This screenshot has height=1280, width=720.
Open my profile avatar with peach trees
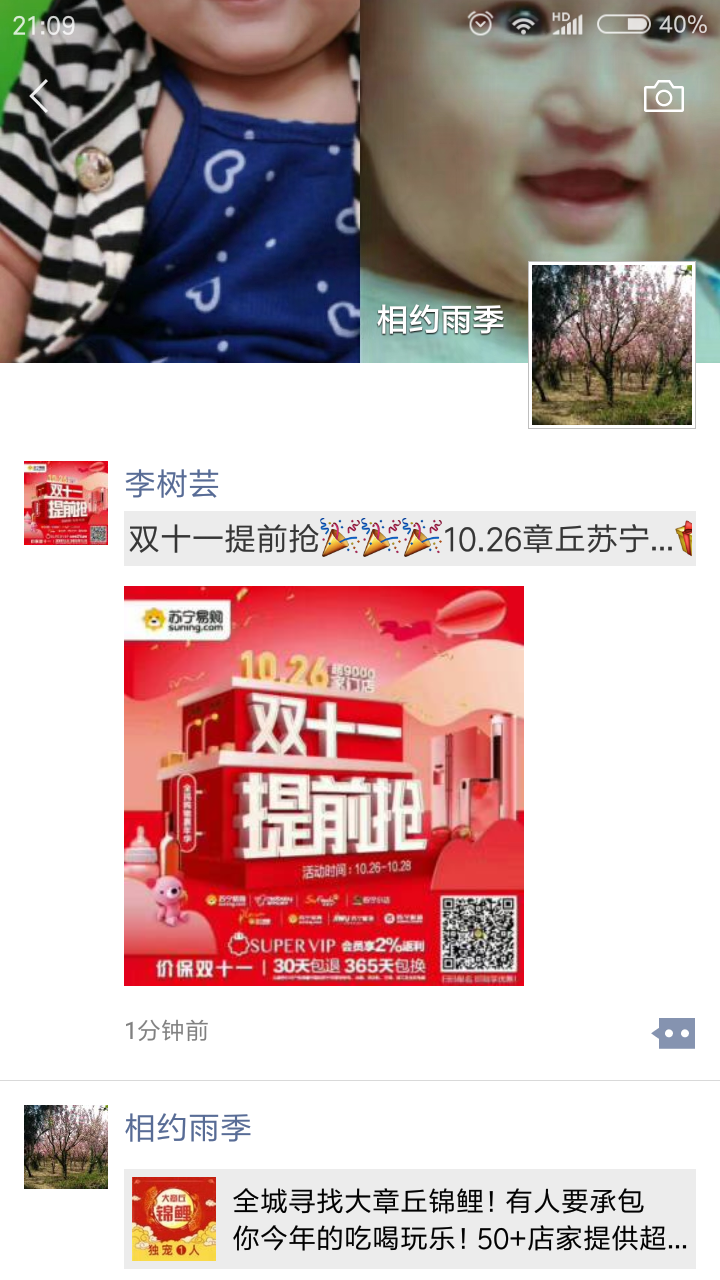tap(612, 345)
